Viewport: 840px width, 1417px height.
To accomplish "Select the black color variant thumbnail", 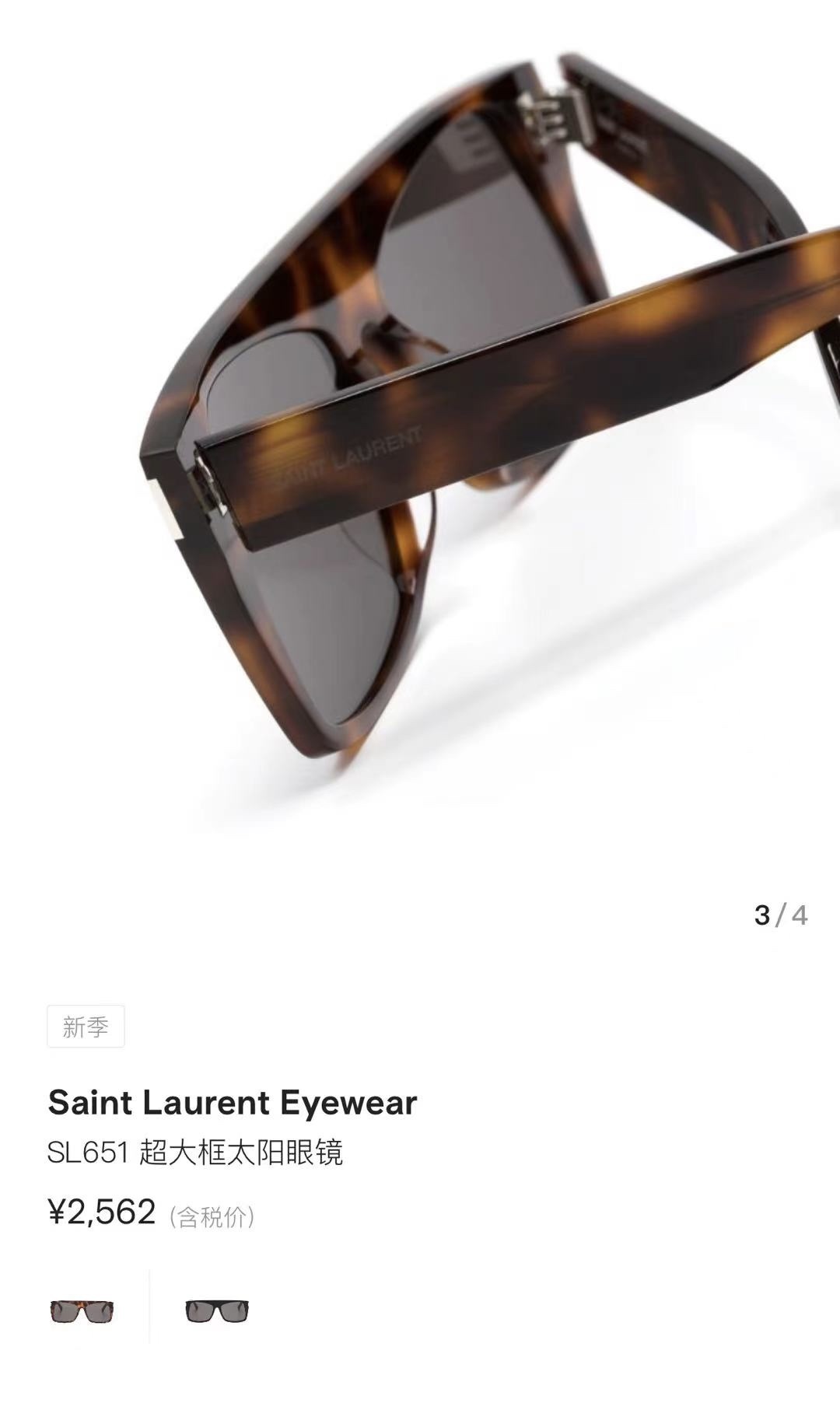I will (217, 1311).
